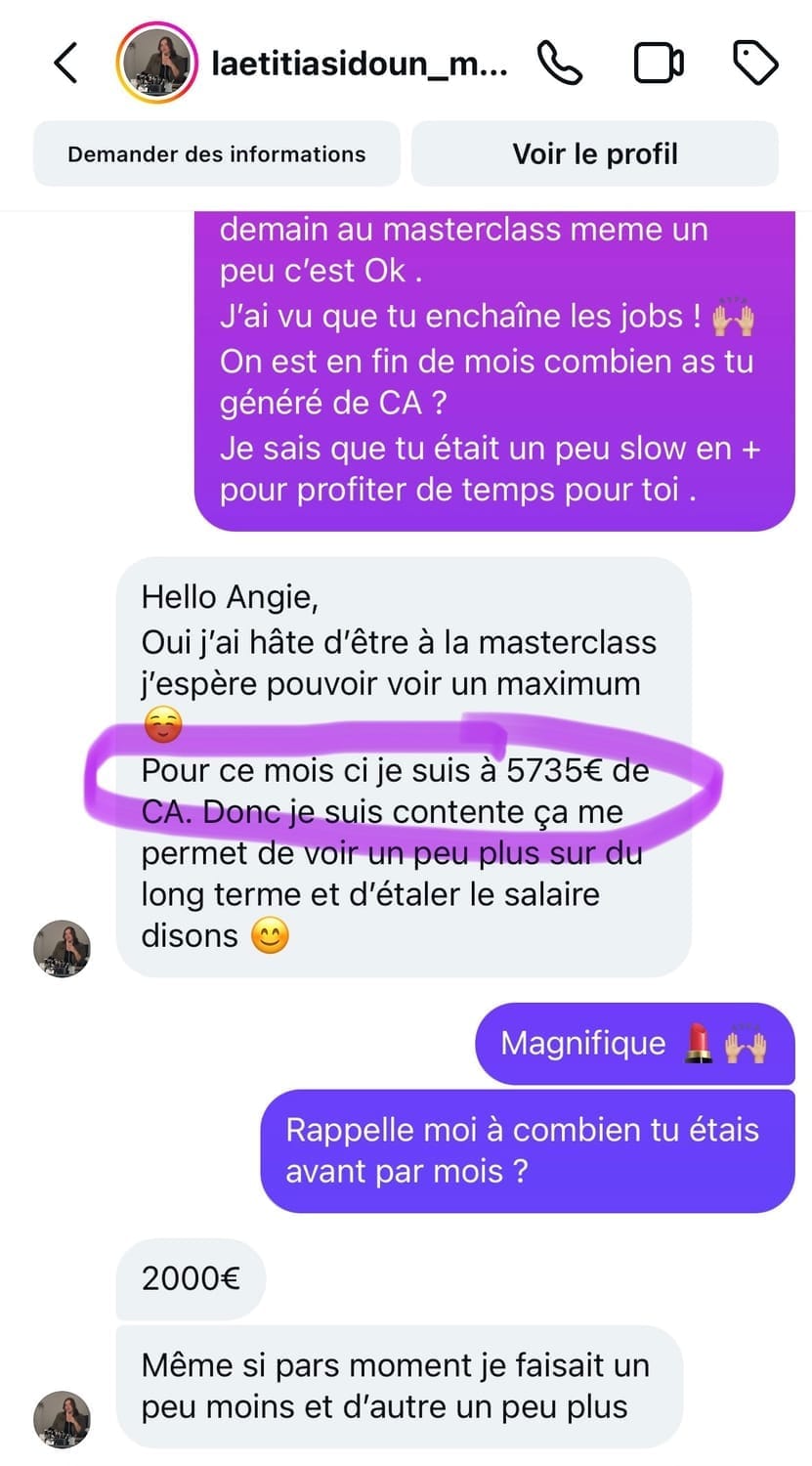
Task: Start a voice call with laetitiasidoun
Action: pos(560,64)
